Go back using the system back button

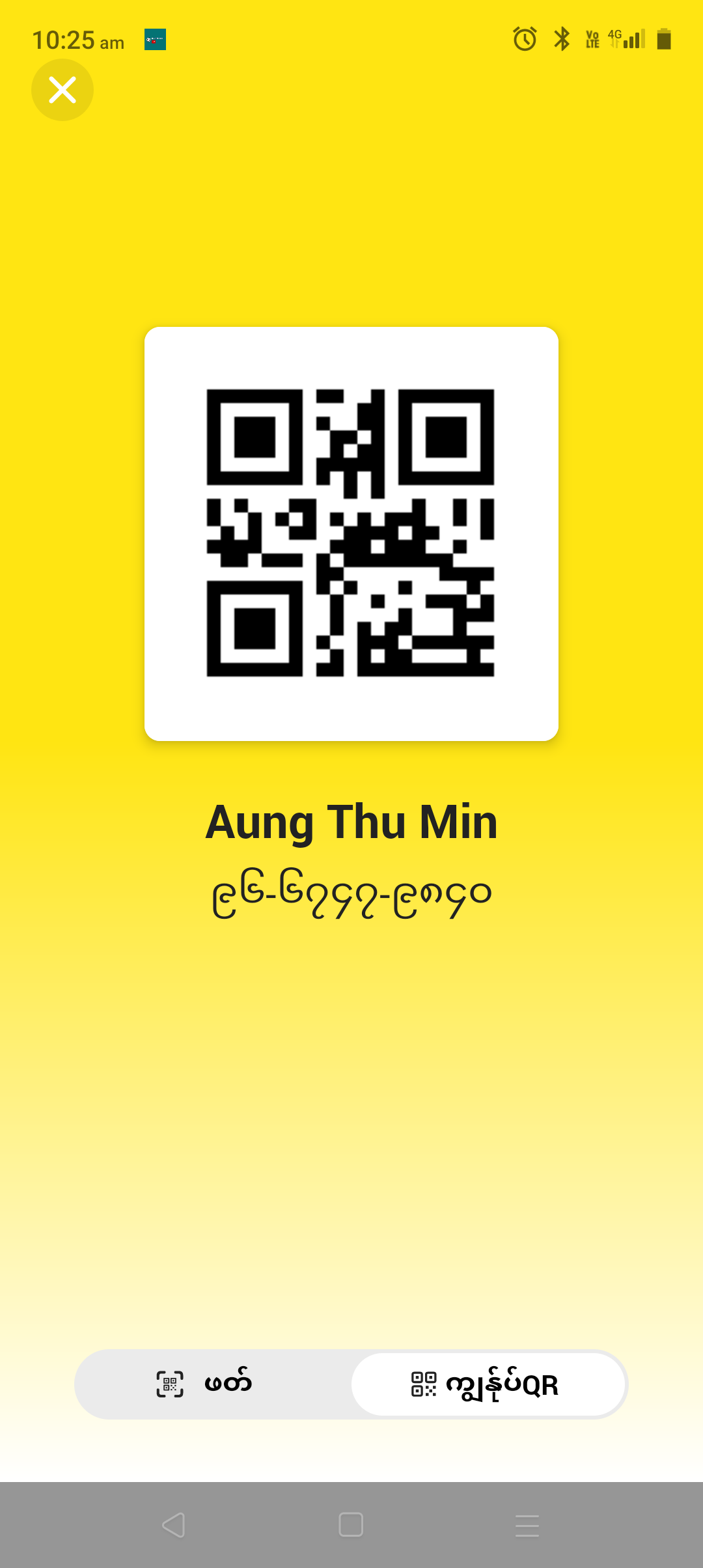pos(174,1525)
